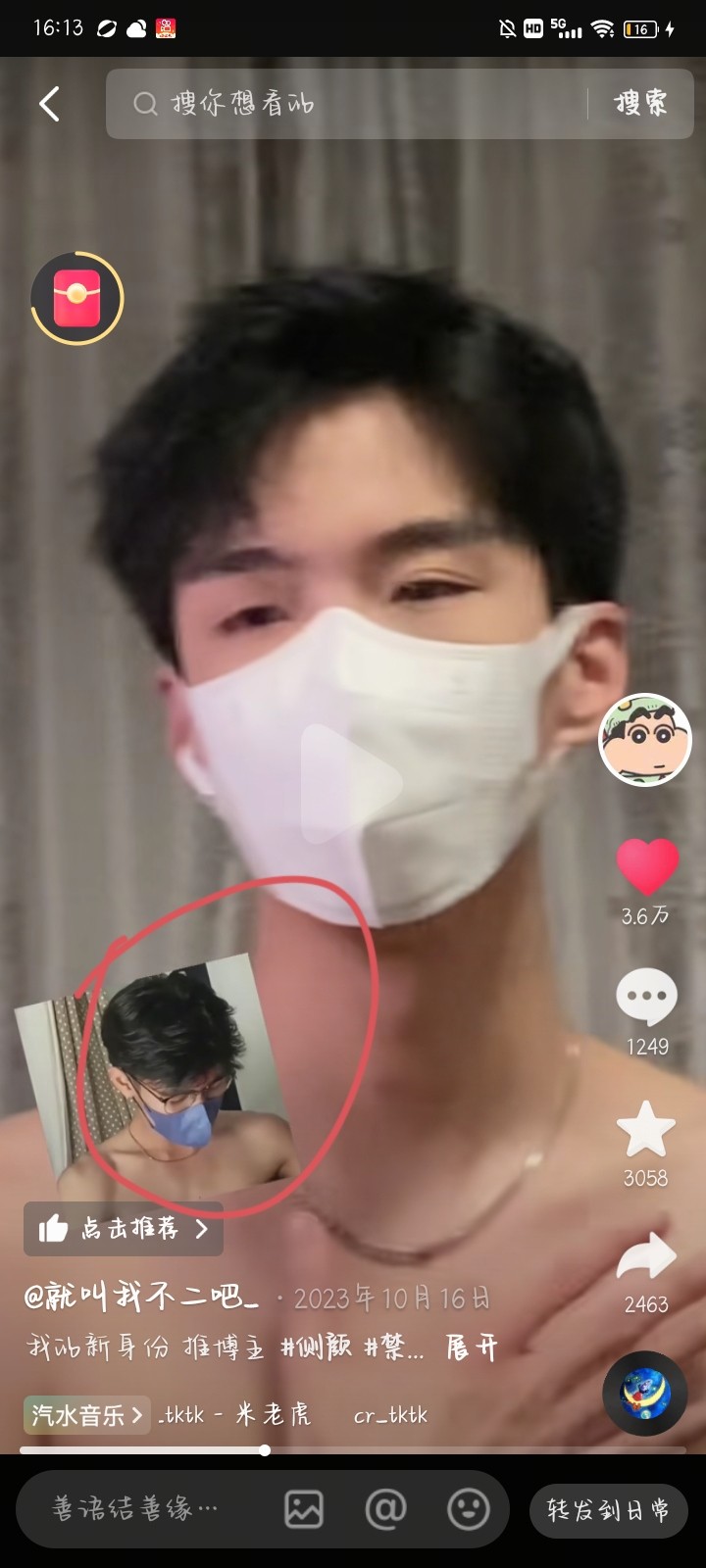Expand the caption with 展开

tap(472, 1348)
